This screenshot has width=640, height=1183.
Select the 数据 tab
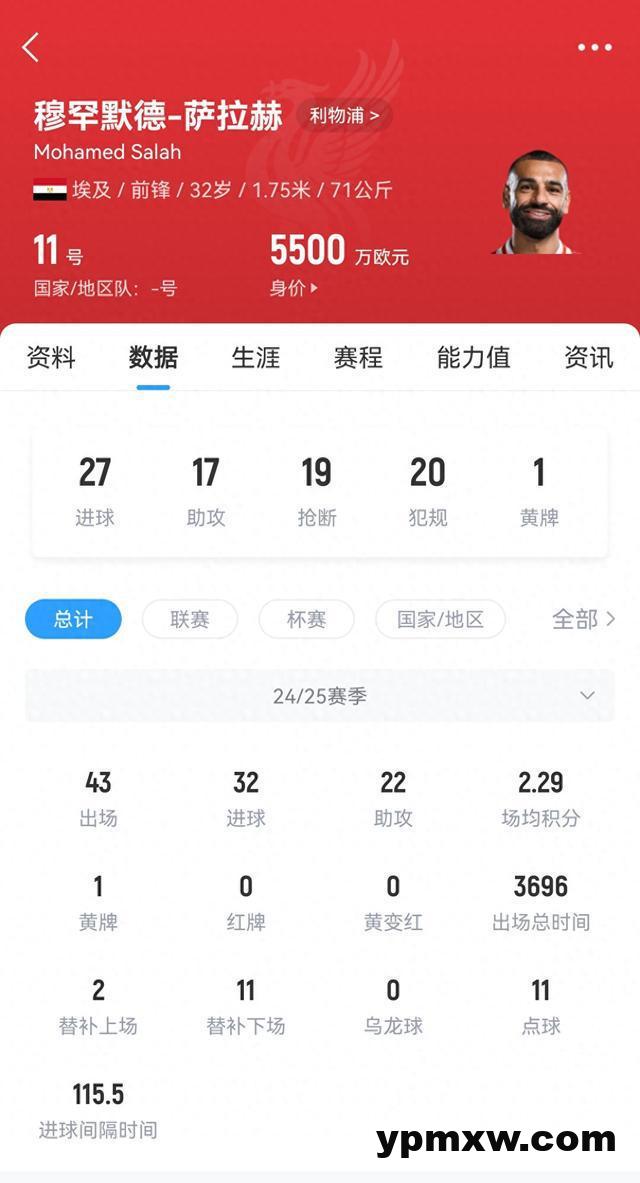pyautogui.click(x=153, y=357)
